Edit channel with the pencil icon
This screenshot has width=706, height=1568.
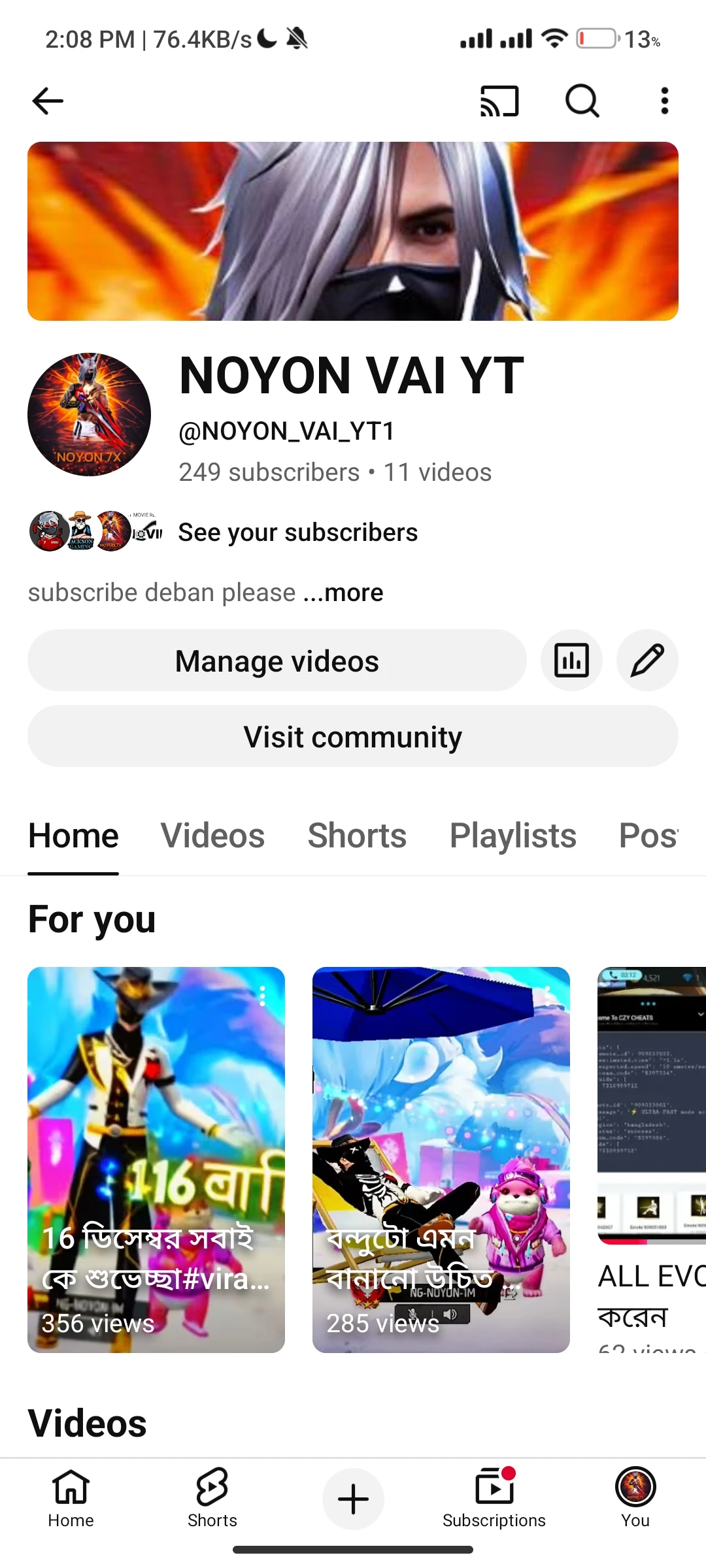[647, 661]
